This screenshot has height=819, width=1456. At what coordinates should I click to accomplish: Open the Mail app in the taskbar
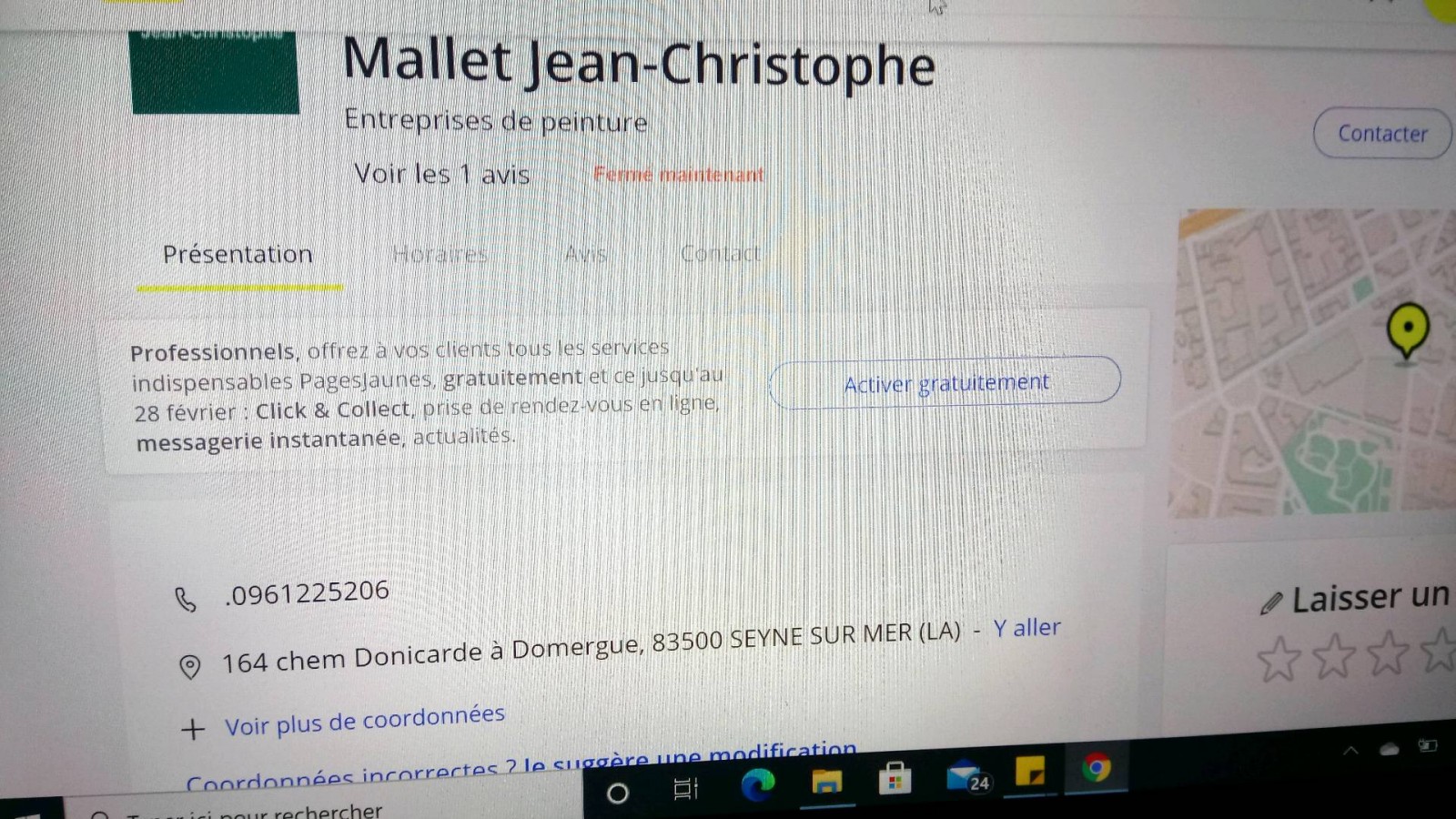pos(965,777)
